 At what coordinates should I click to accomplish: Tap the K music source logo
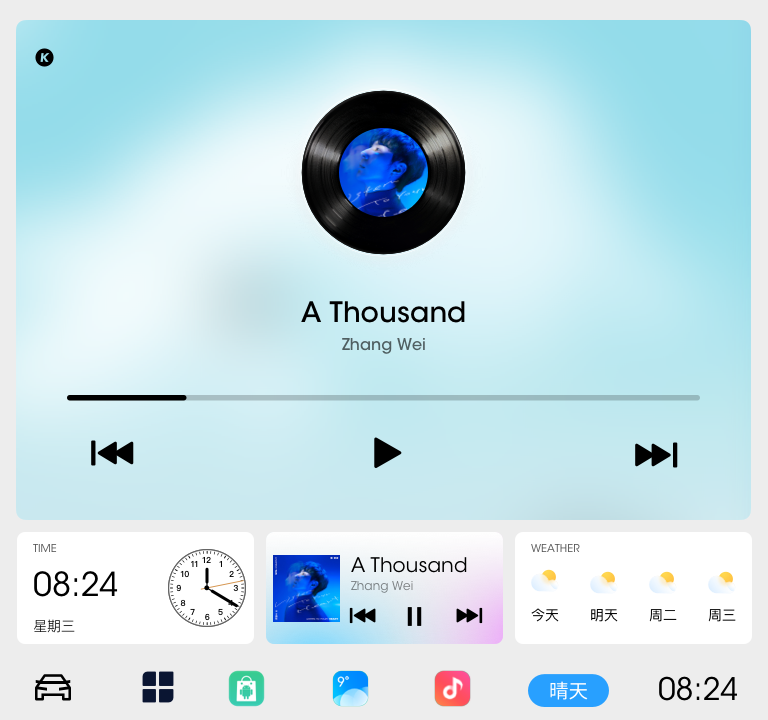[x=44, y=58]
